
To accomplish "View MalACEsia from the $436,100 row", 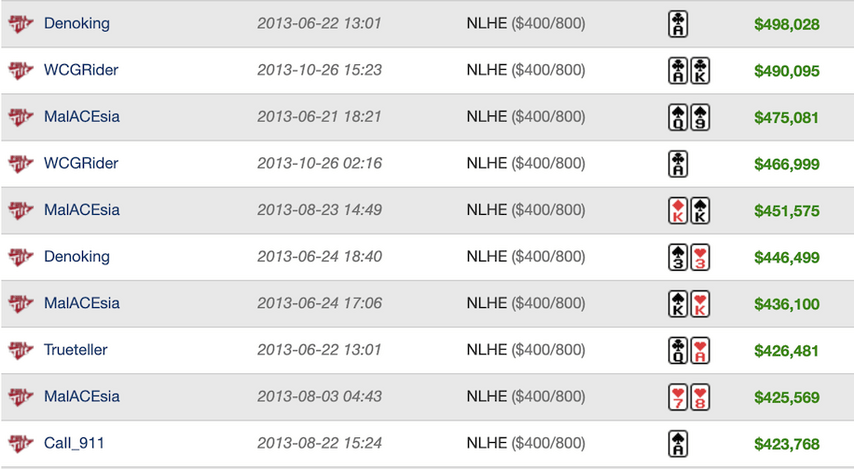I will (x=82, y=303).
